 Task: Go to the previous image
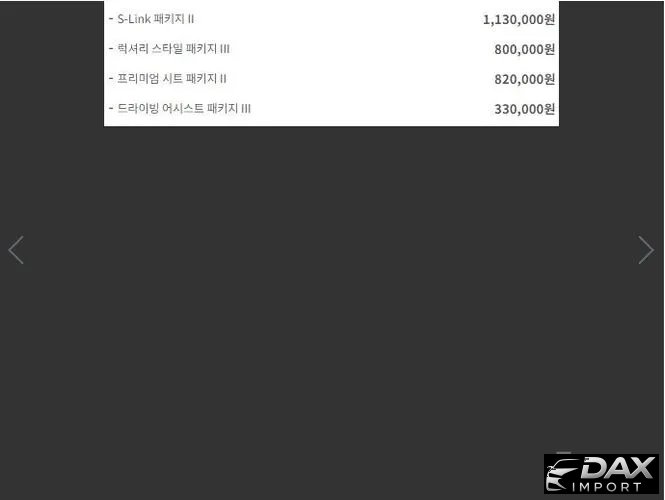[x=16, y=250]
